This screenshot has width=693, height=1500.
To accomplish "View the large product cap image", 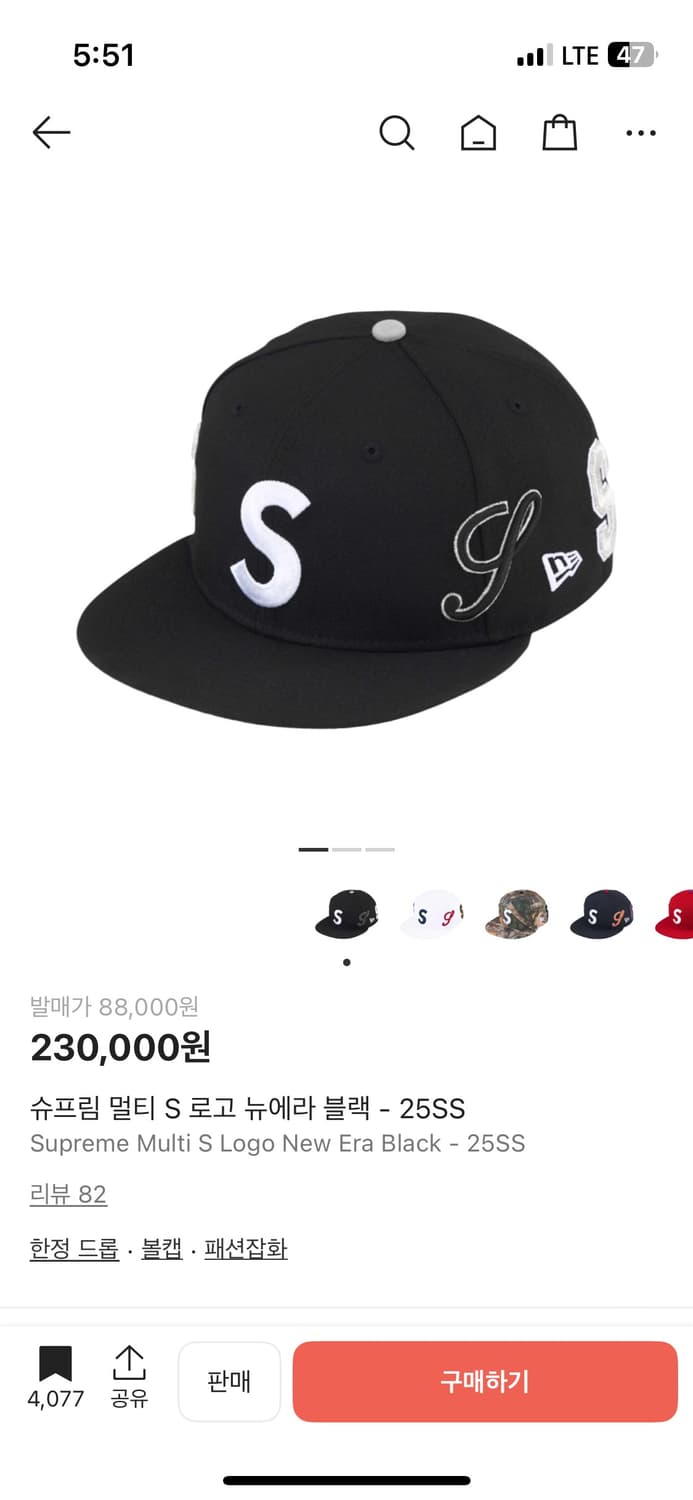I will coord(346,520).
